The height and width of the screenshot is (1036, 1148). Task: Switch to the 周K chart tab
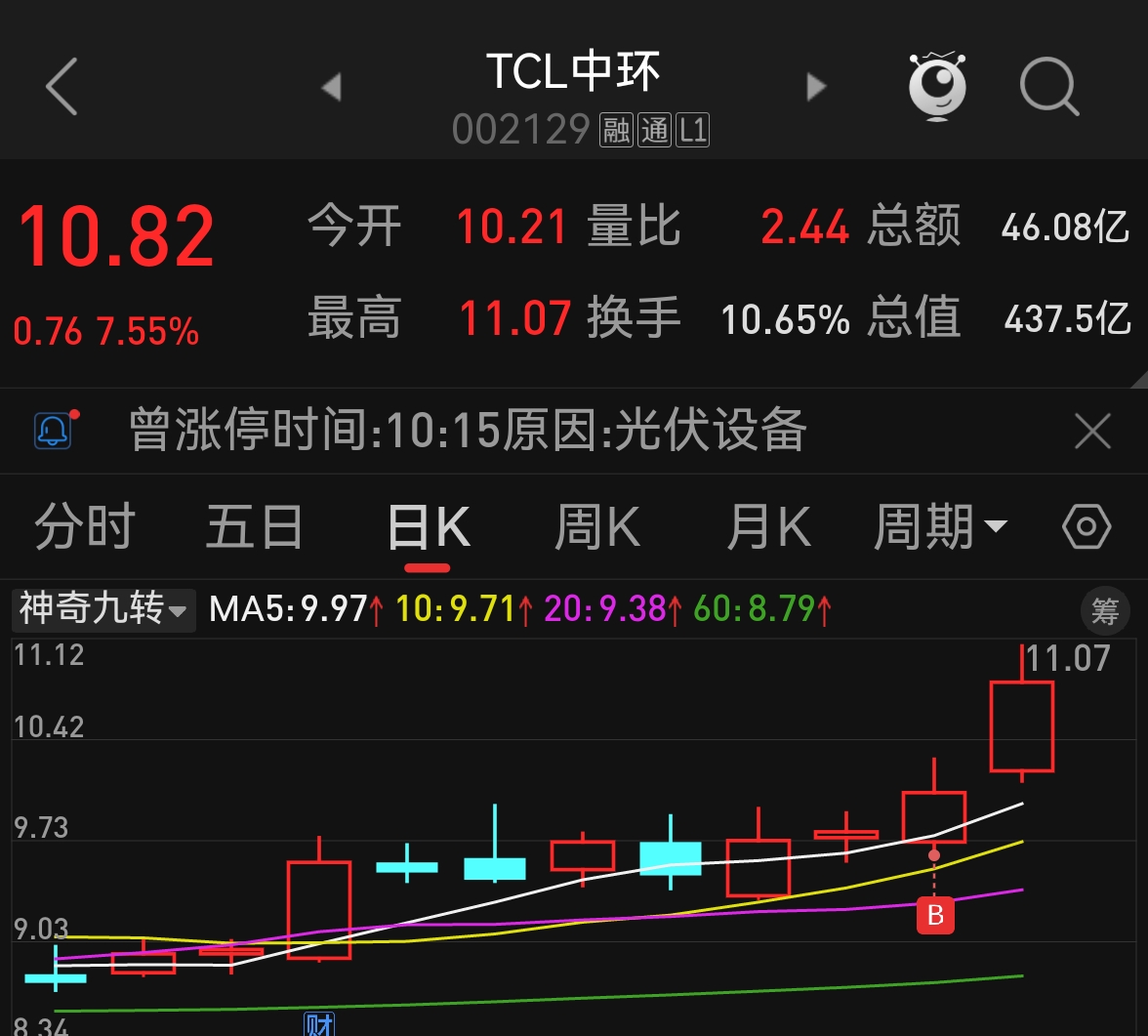click(596, 528)
